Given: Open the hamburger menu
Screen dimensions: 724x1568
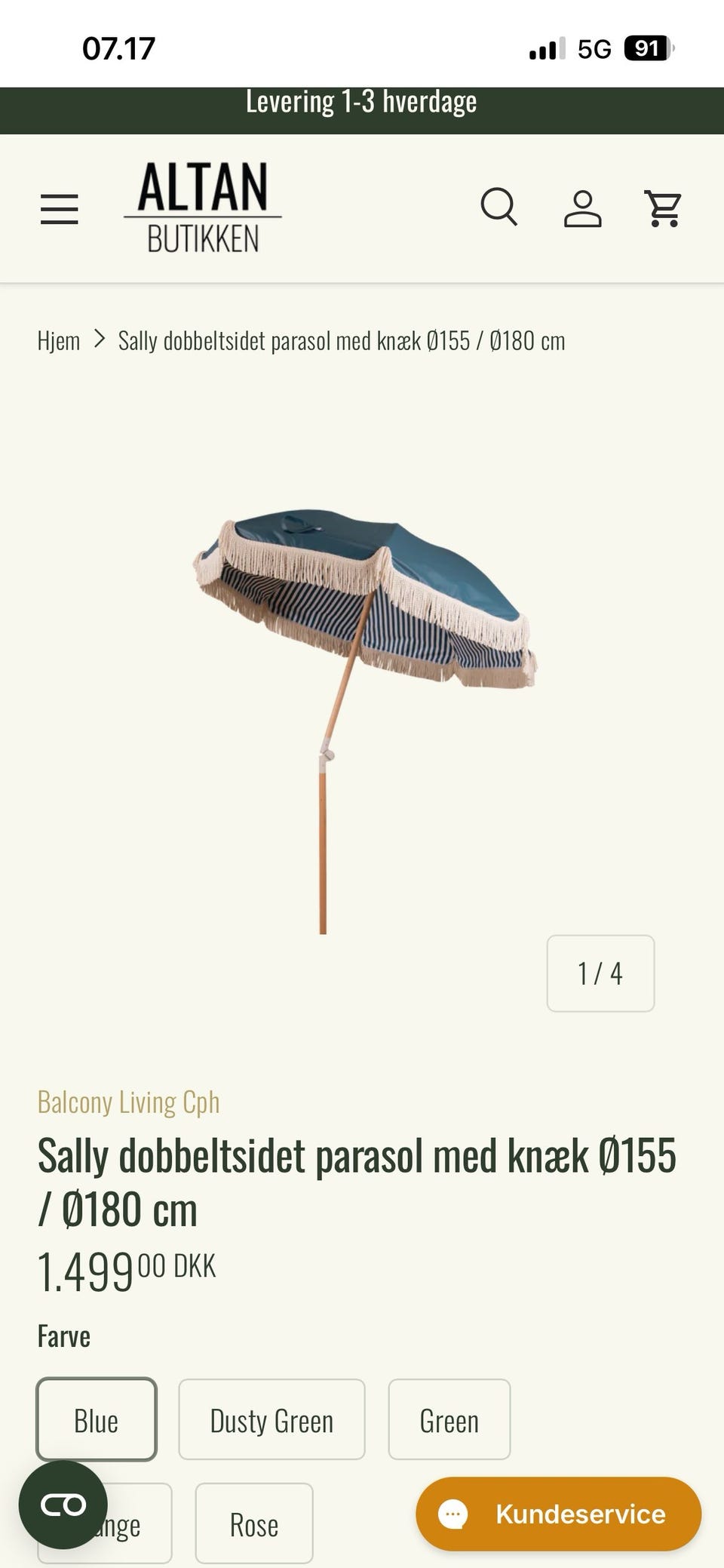Looking at the screenshot, I should point(60,209).
